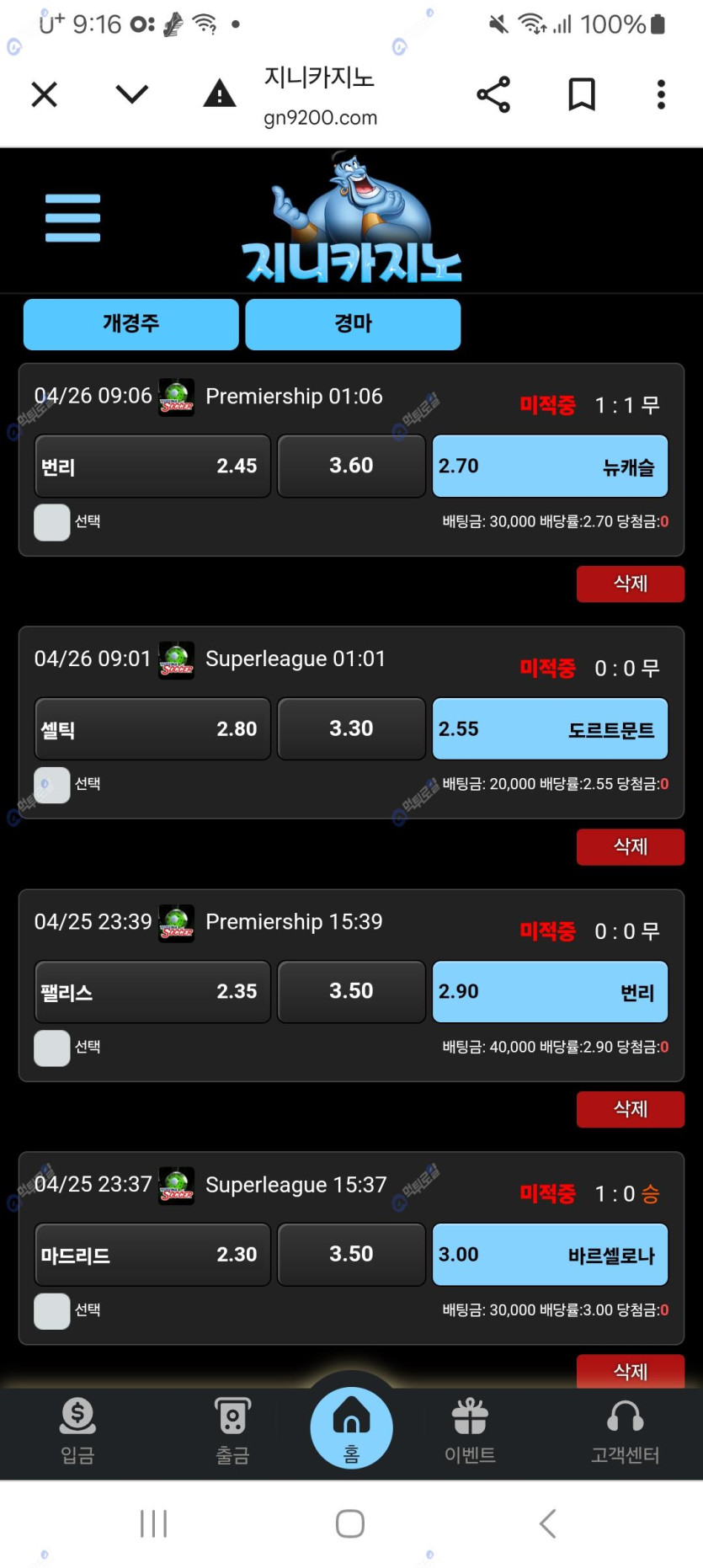Check 선택 box for 마드리드 vs 바르셀로나 bet
This screenshot has height=1568, width=703.
(x=52, y=1310)
